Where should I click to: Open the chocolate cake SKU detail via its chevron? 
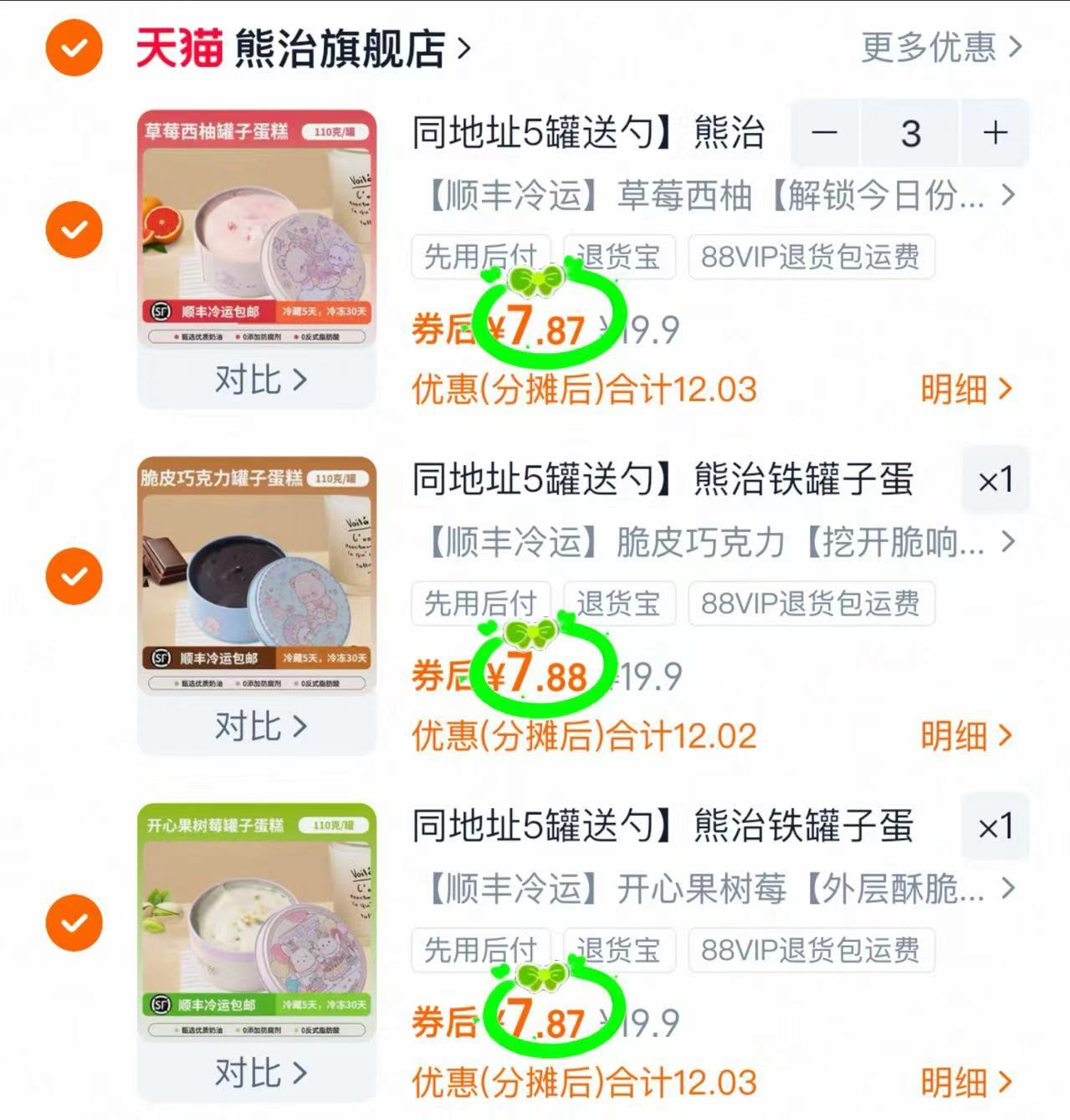click(x=1006, y=542)
